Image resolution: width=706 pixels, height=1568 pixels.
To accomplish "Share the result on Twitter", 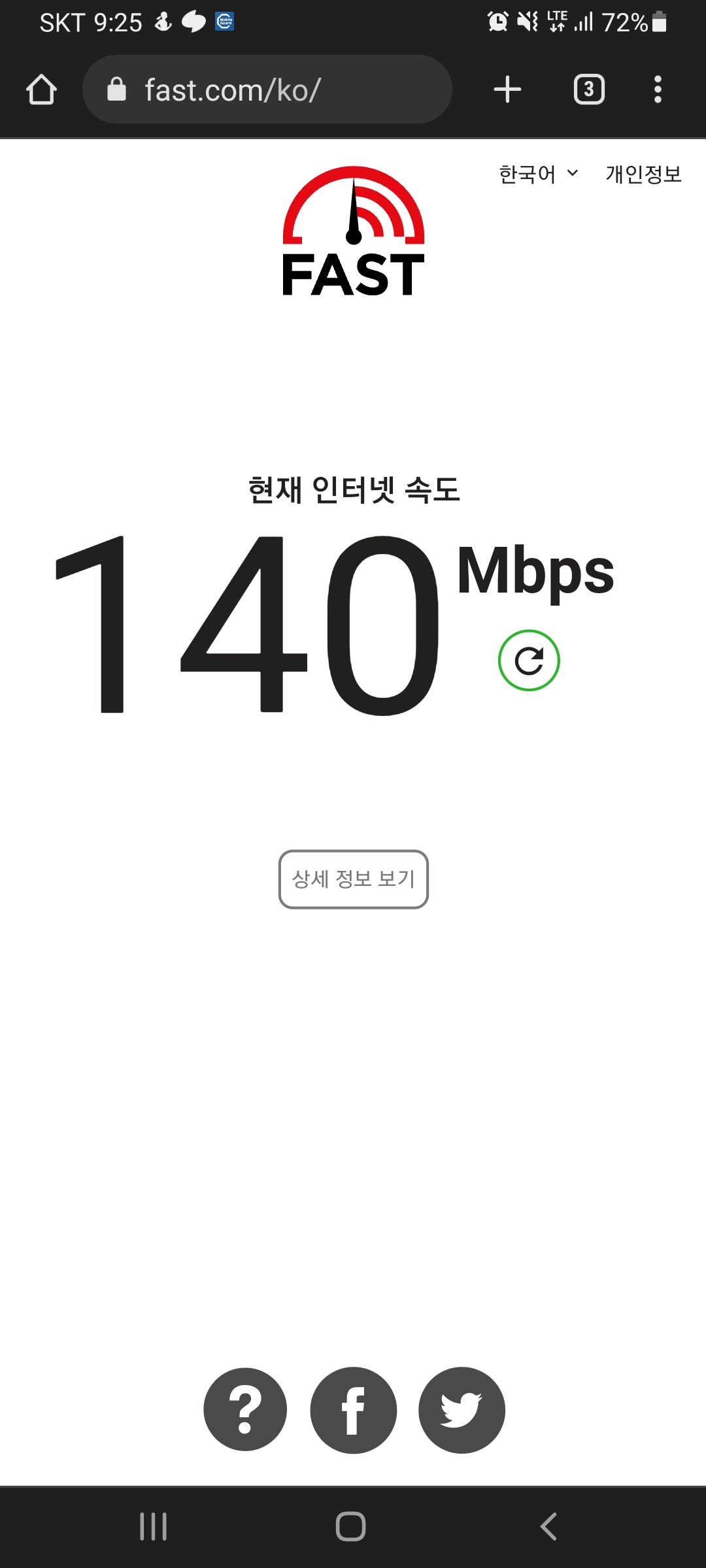I will point(462,1410).
